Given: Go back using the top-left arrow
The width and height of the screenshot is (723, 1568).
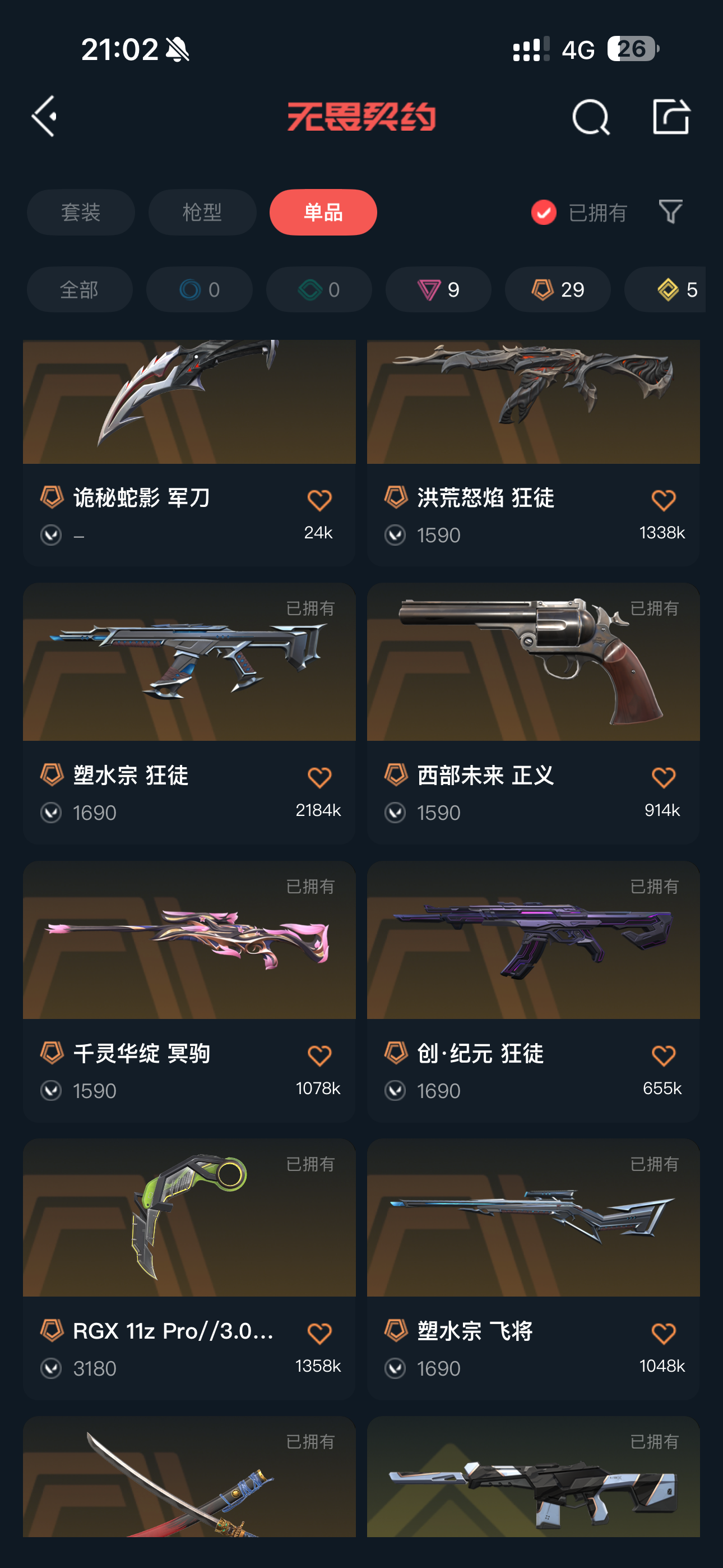Looking at the screenshot, I should (44, 116).
